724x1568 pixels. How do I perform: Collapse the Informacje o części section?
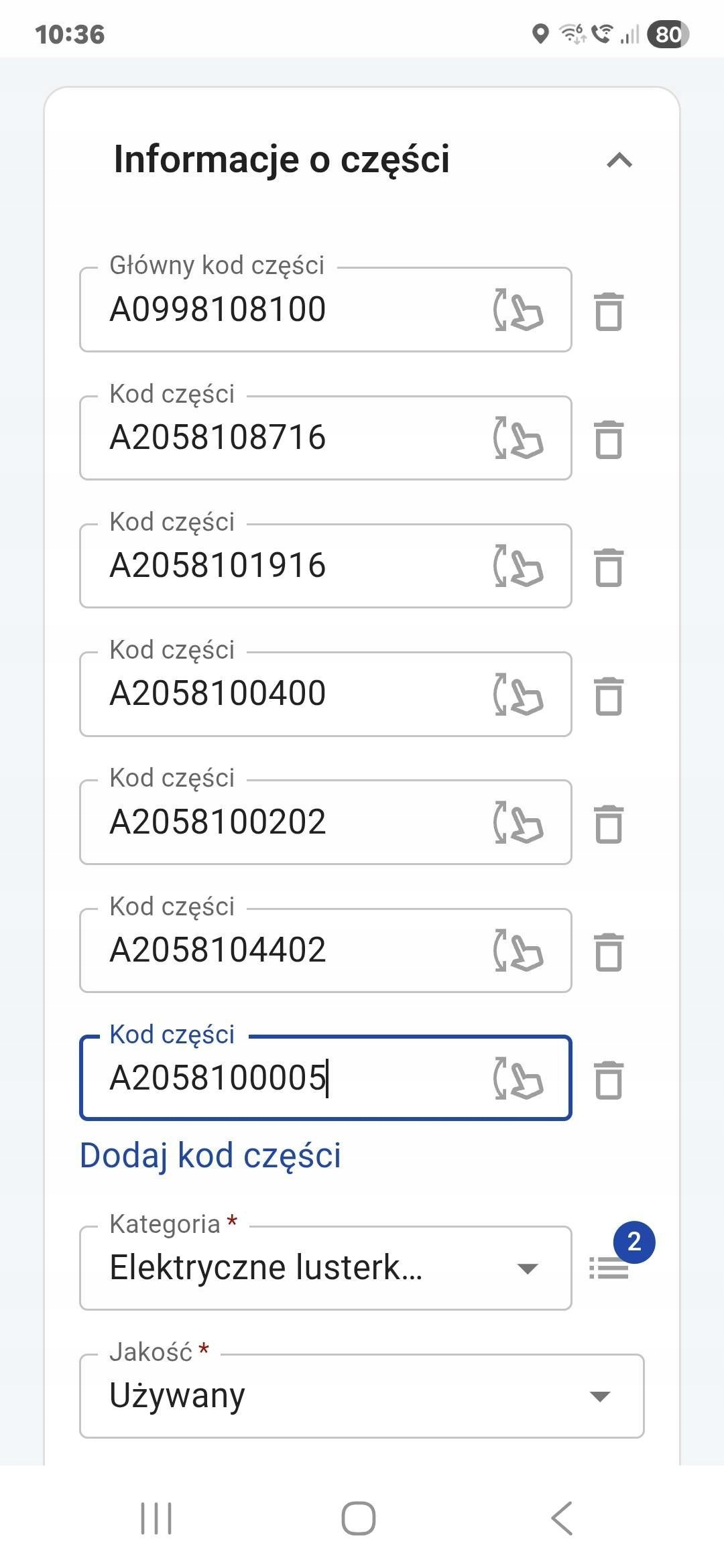point(619,161)
